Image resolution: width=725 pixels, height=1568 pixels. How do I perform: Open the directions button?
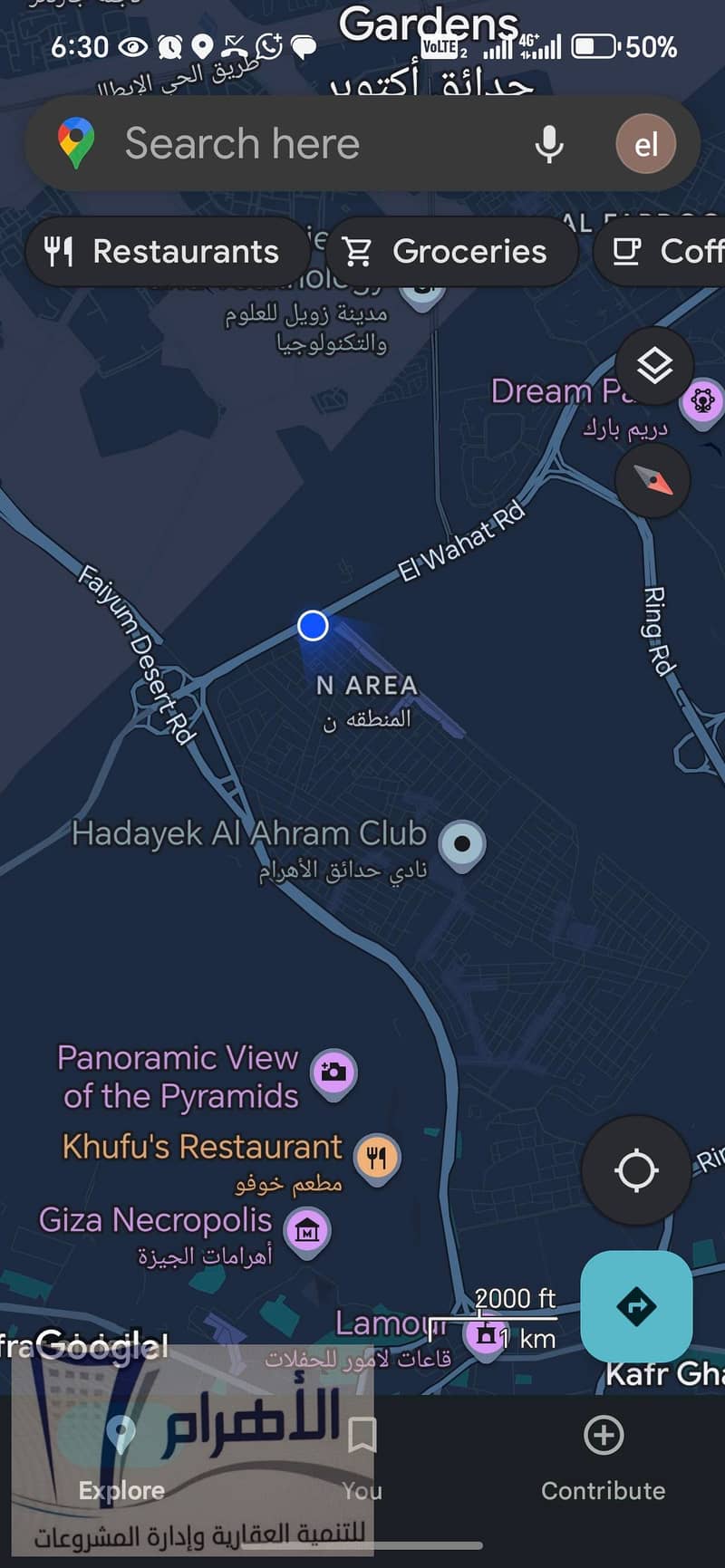click(x=636, y=1306)
